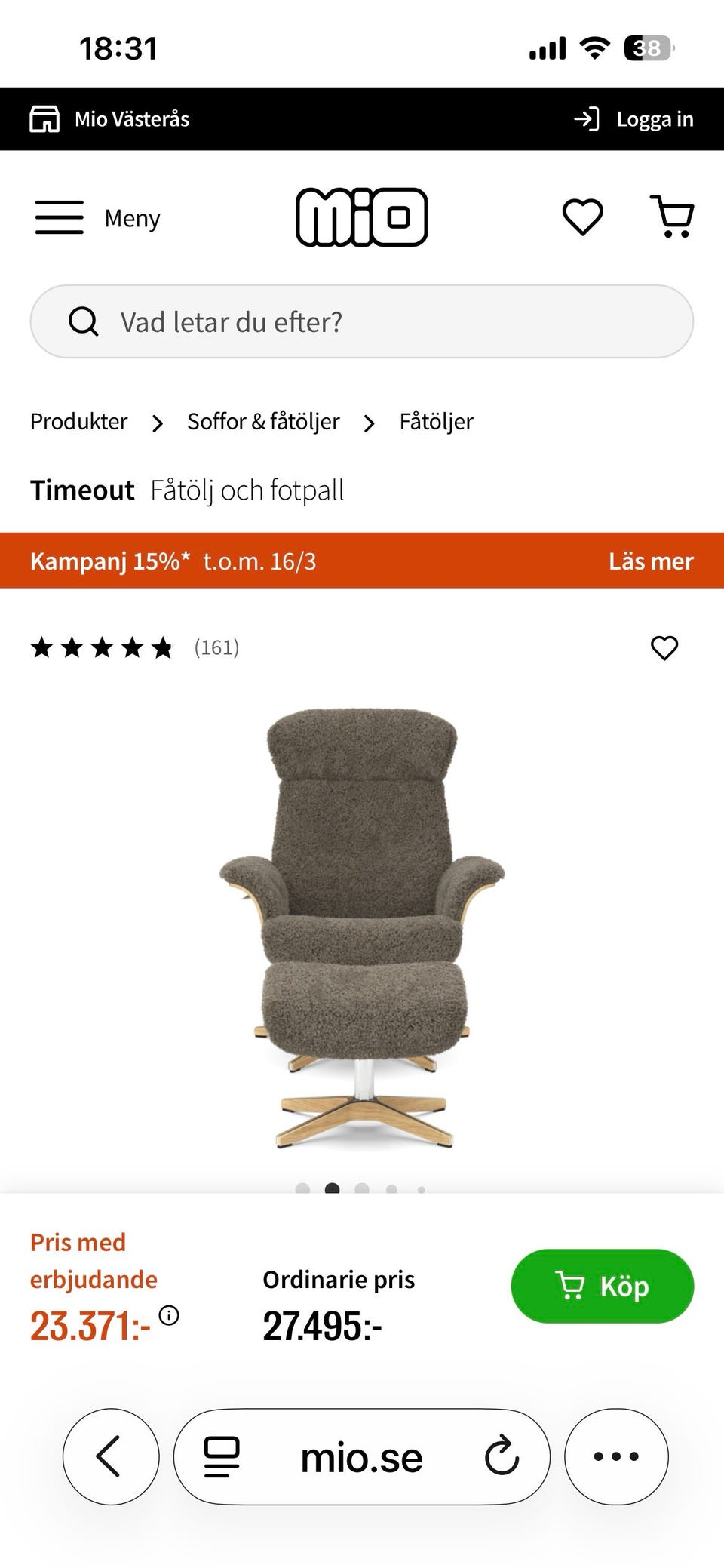
Task: Expand campaign details via Läs mer
Action: pyautogui.click(x=651, y=561)
